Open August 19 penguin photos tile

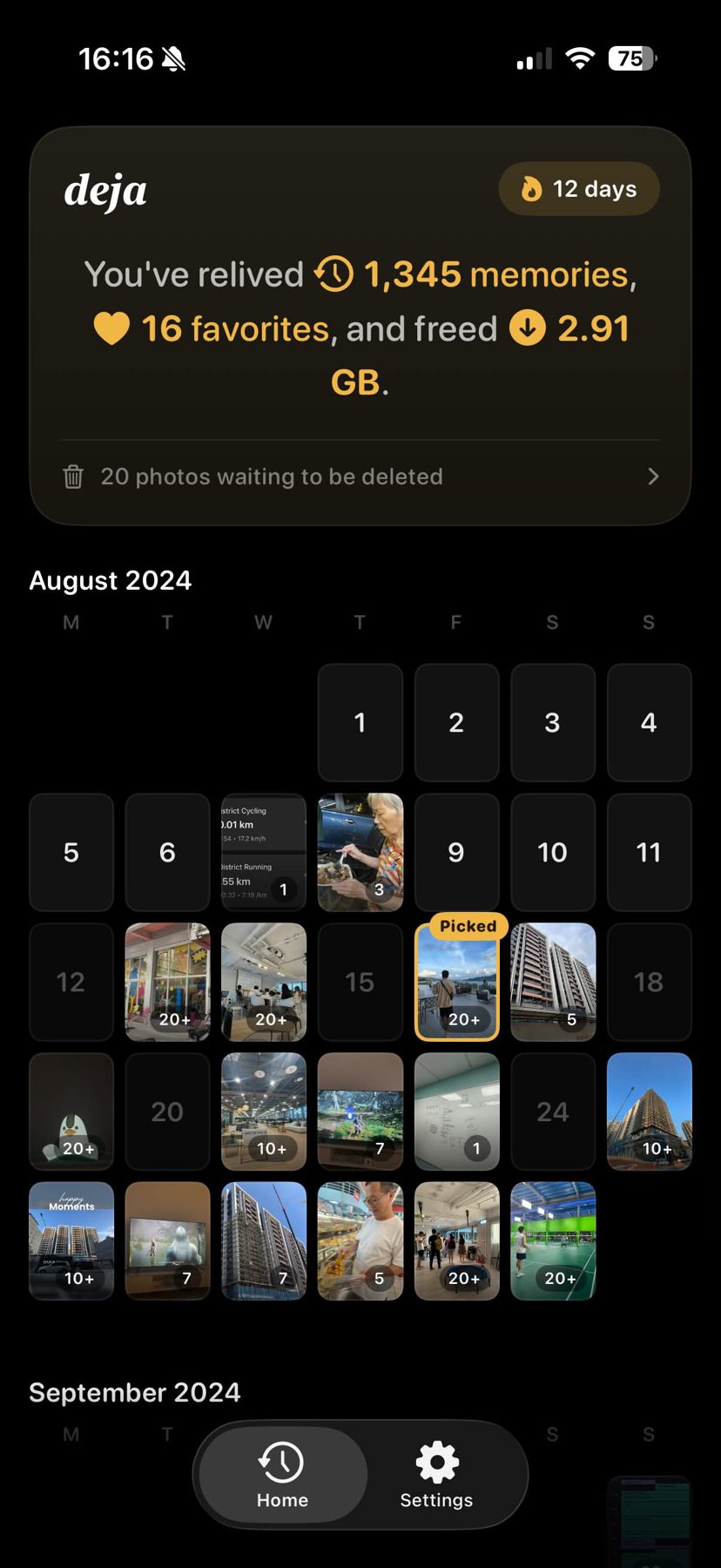[71, 1112]
